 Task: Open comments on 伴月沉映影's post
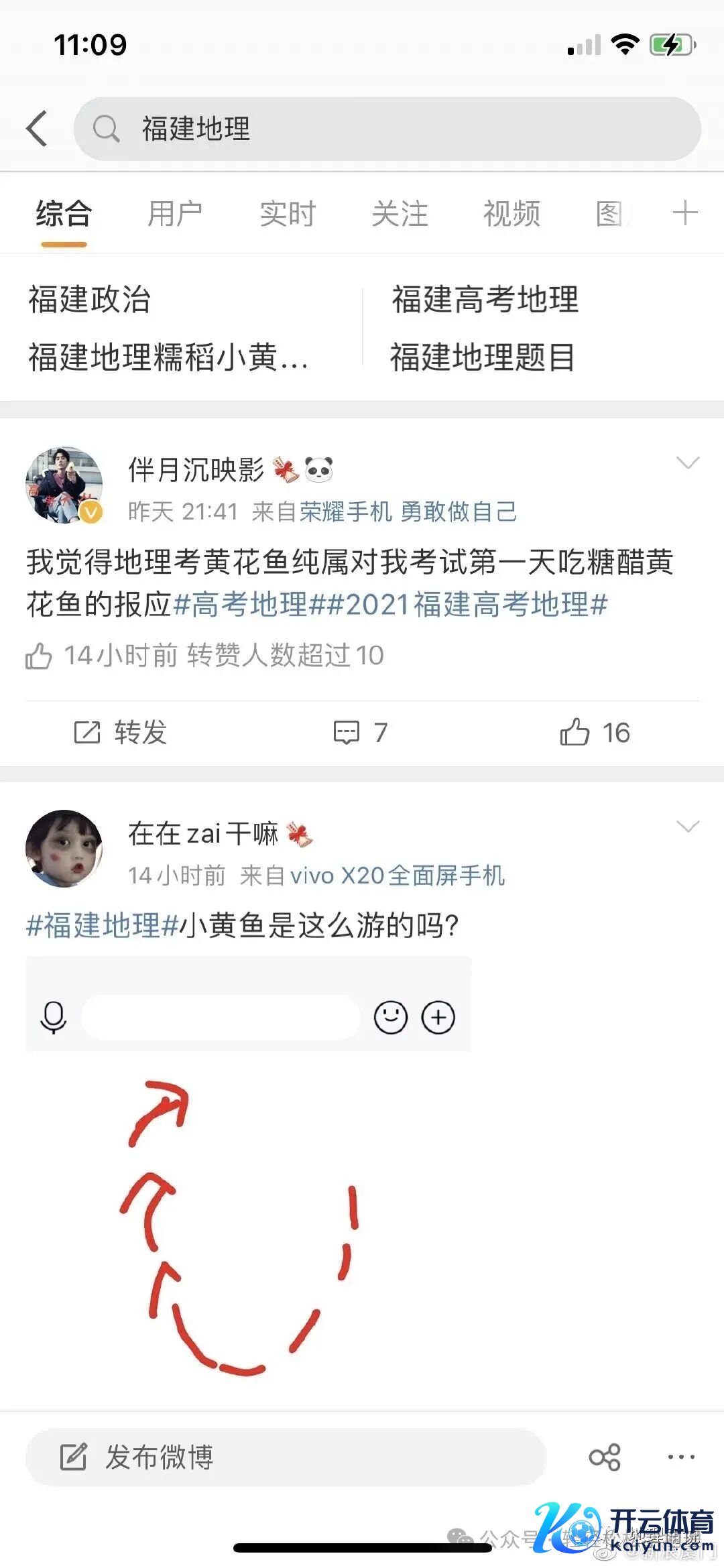(x=361, y=733)
